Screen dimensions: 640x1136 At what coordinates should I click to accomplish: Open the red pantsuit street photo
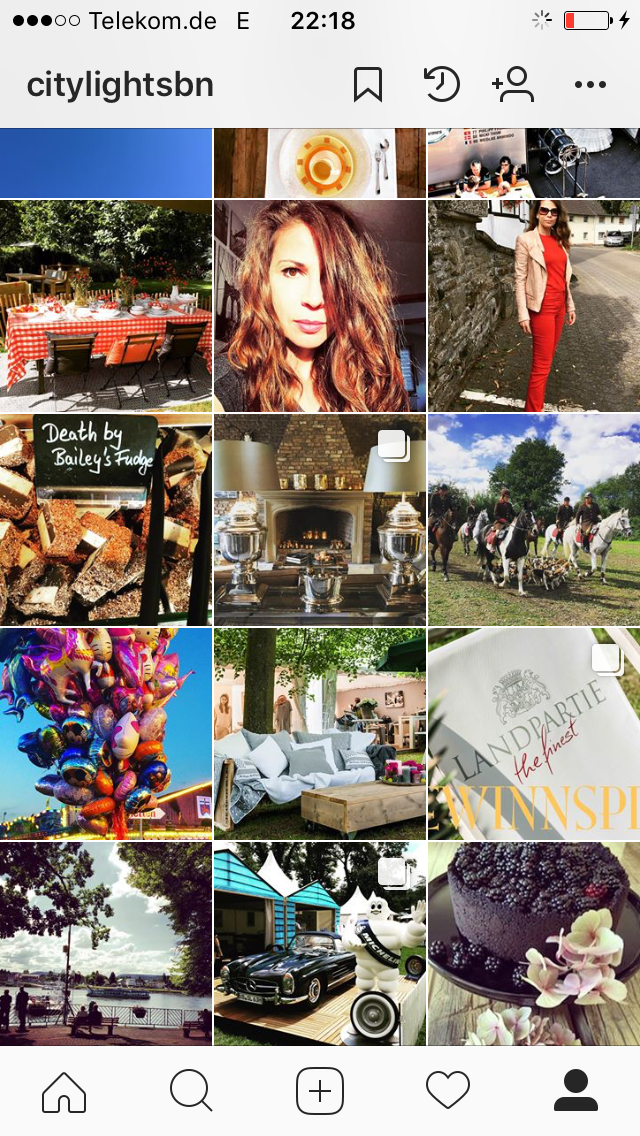[x=534, y=306]
